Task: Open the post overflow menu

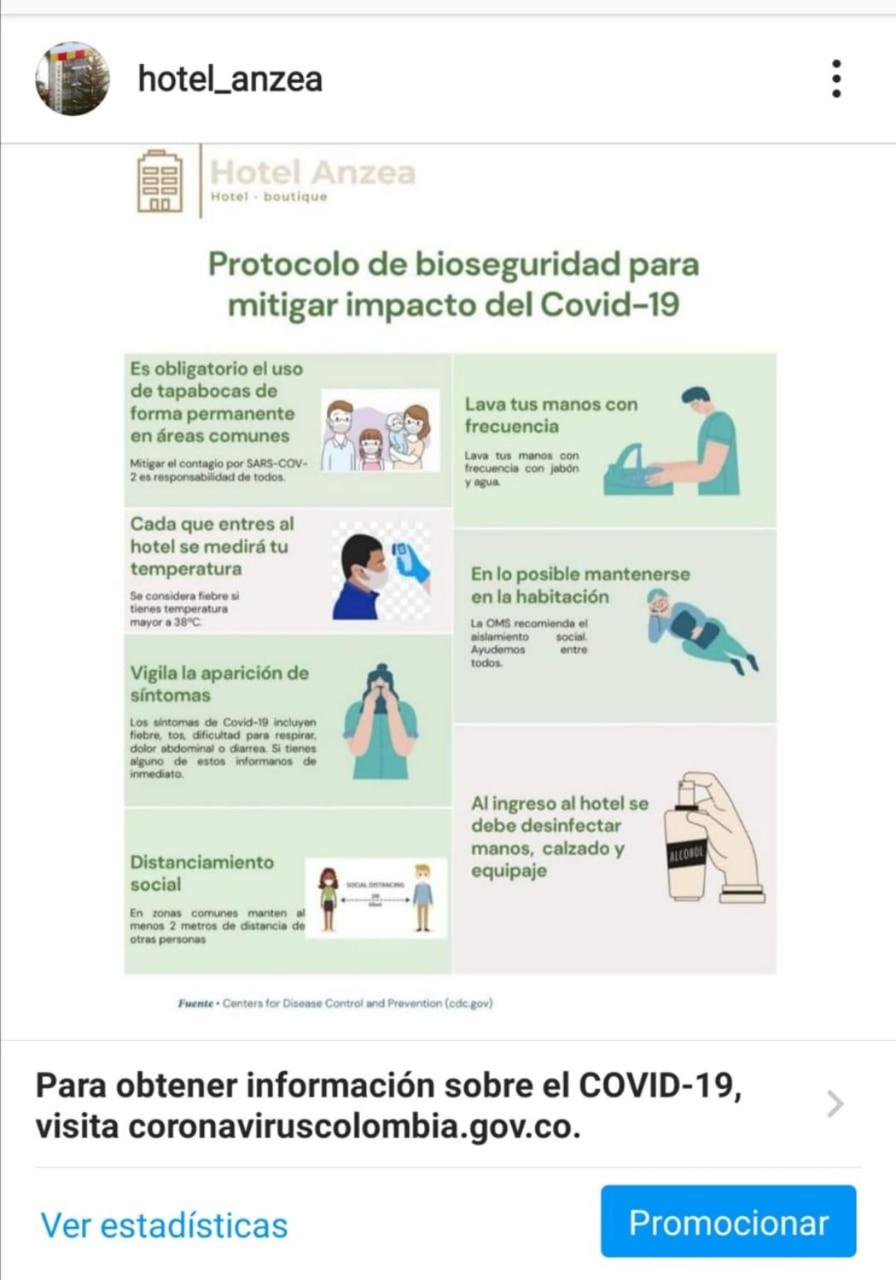Action: (x=836, y=79)
